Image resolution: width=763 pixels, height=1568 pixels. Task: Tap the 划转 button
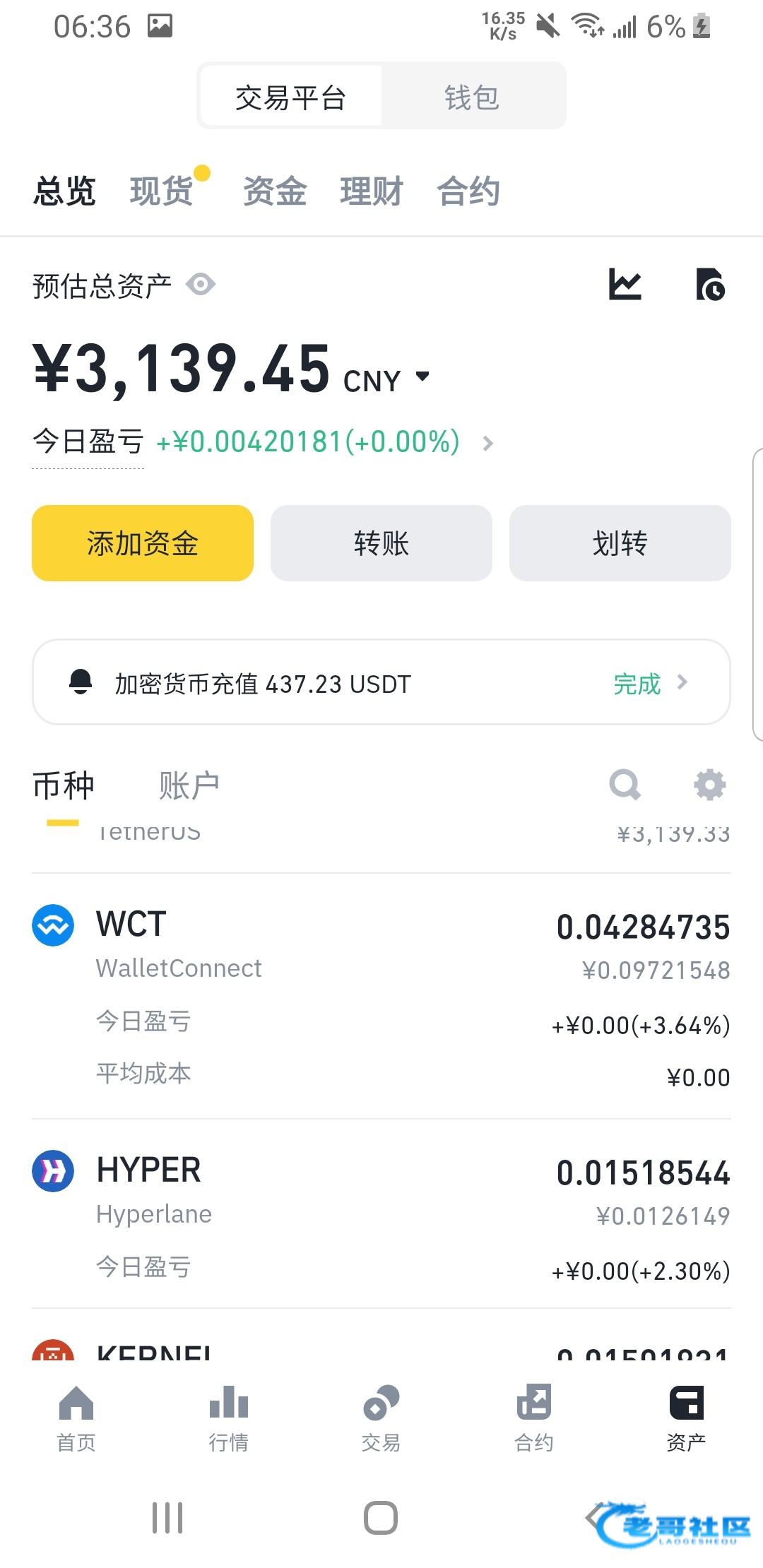click(620, 543)
